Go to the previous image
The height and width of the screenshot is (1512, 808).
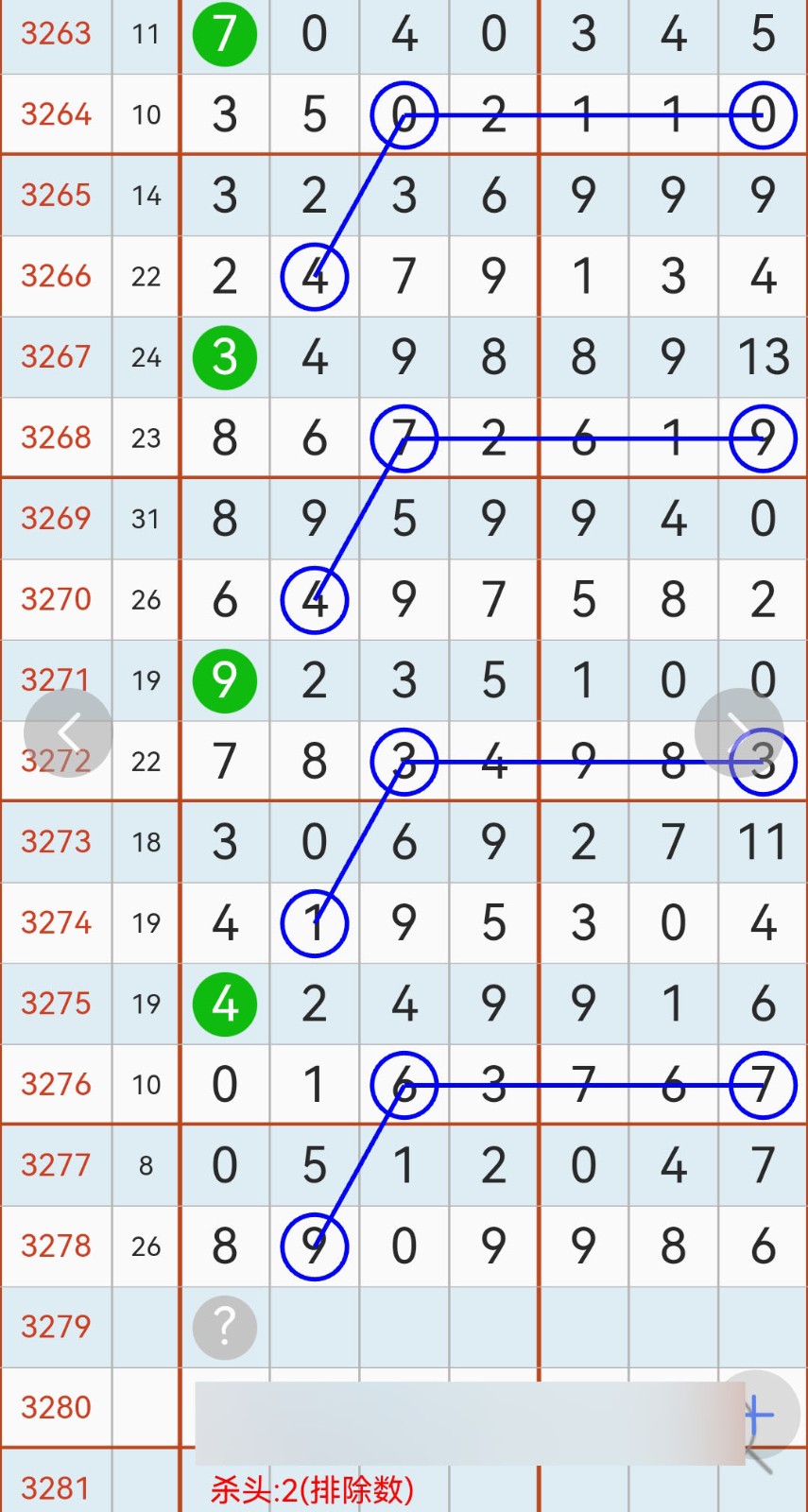click(68, 732)
